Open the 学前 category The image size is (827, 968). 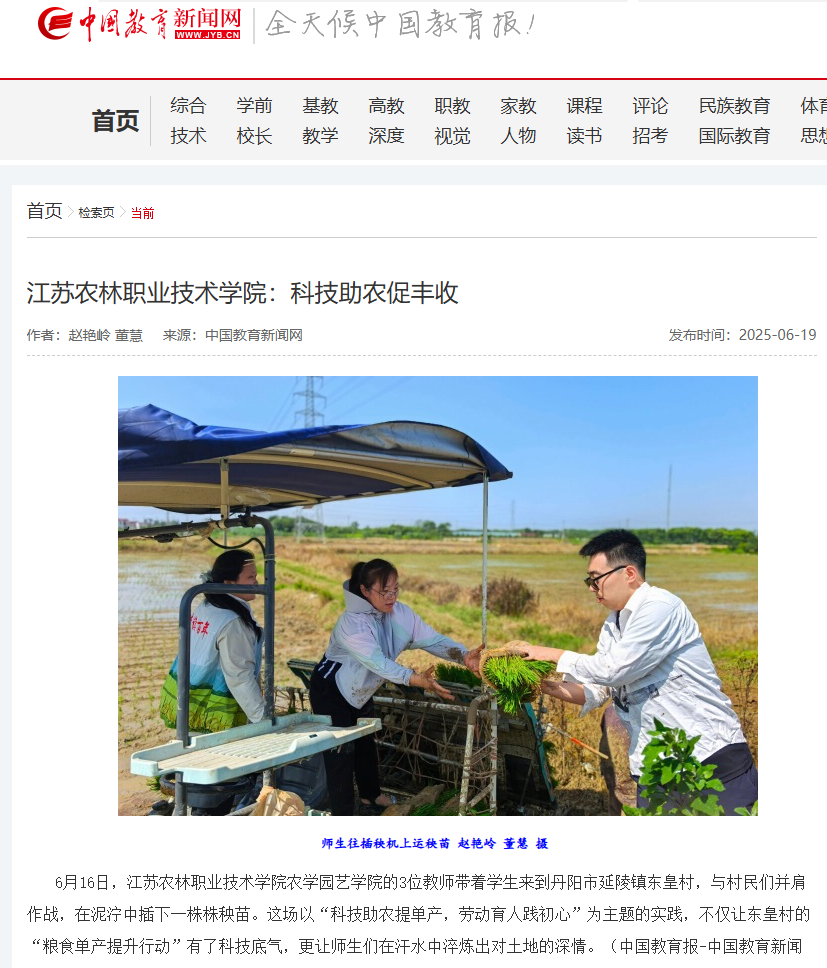(254, 105)
